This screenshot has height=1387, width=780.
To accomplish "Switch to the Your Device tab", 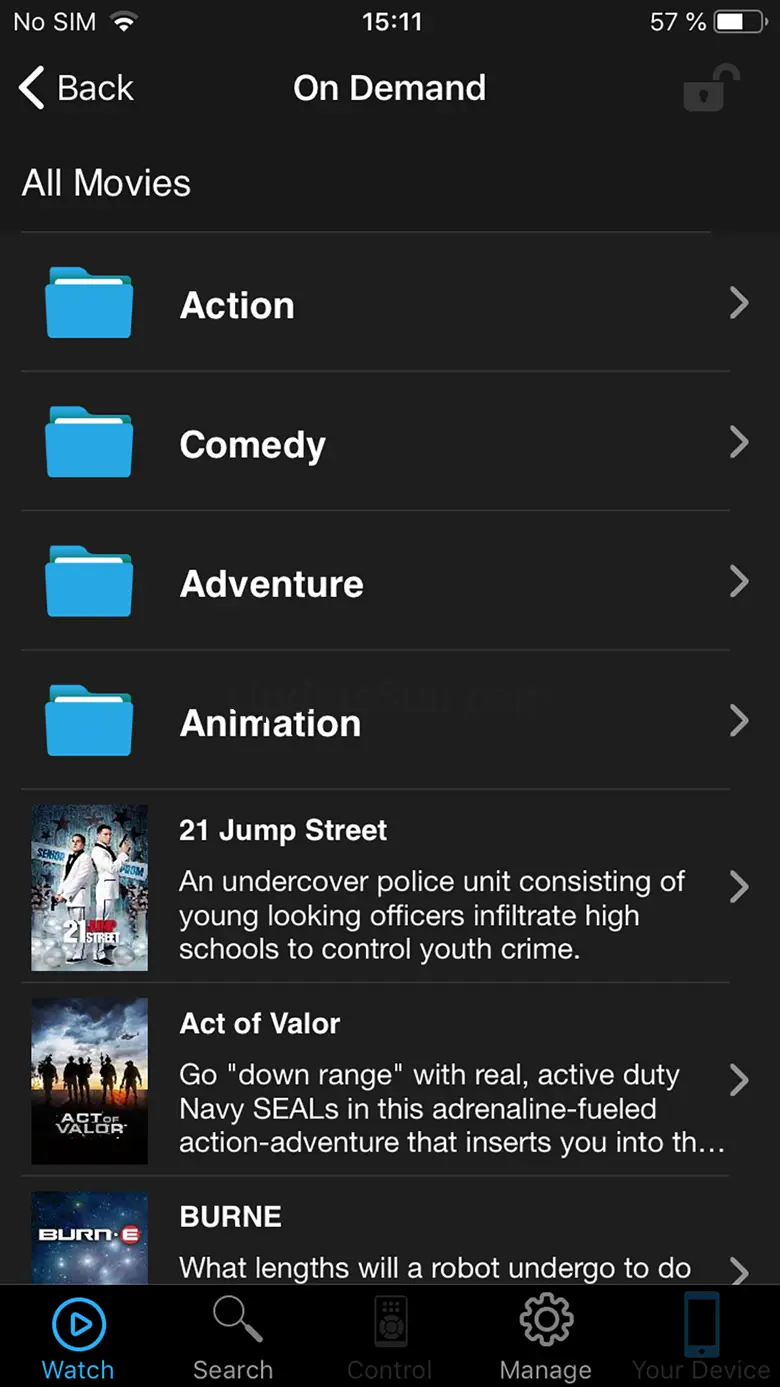I will (x=701, y=1338).
